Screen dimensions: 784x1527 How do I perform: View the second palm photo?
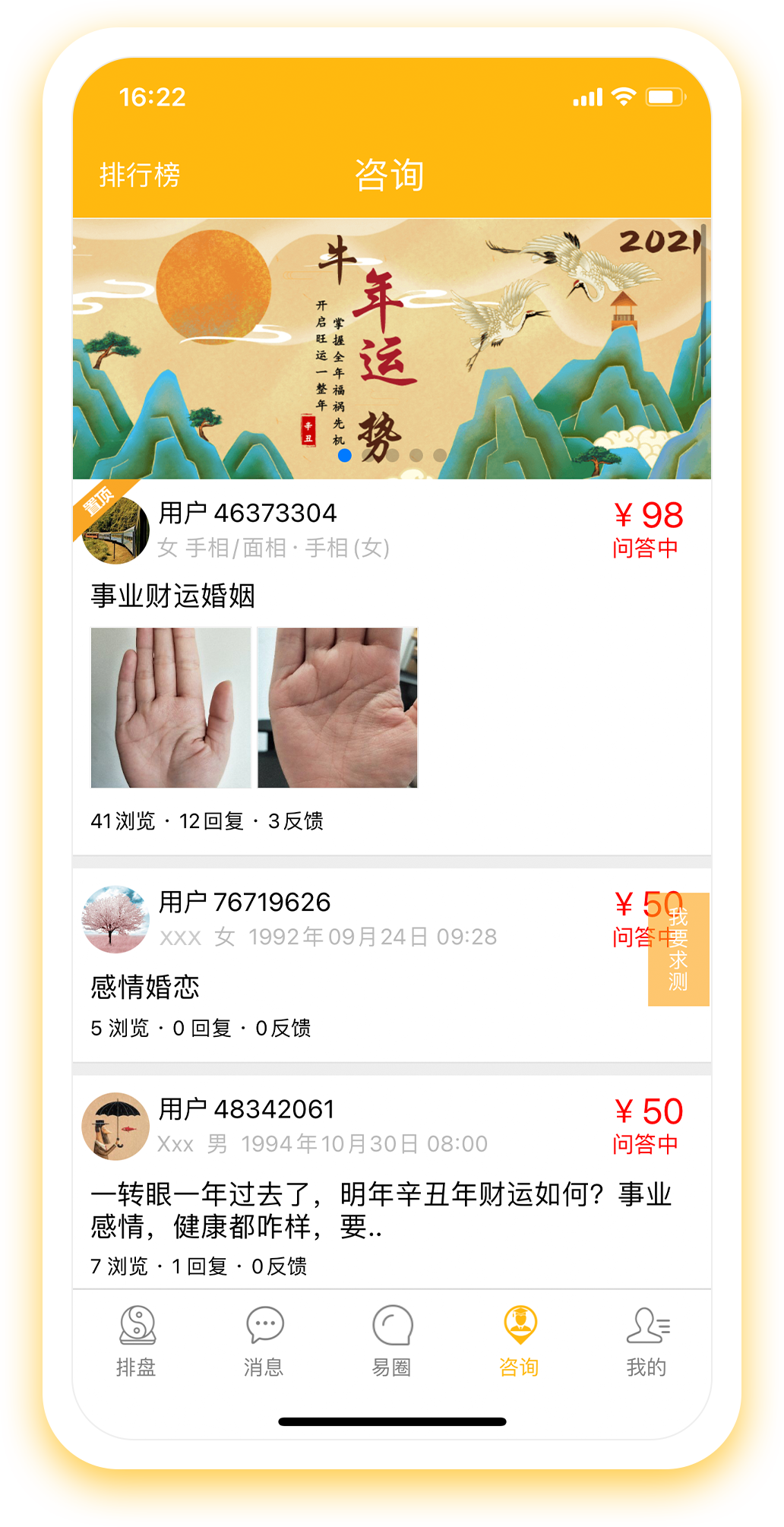(337, 707)
